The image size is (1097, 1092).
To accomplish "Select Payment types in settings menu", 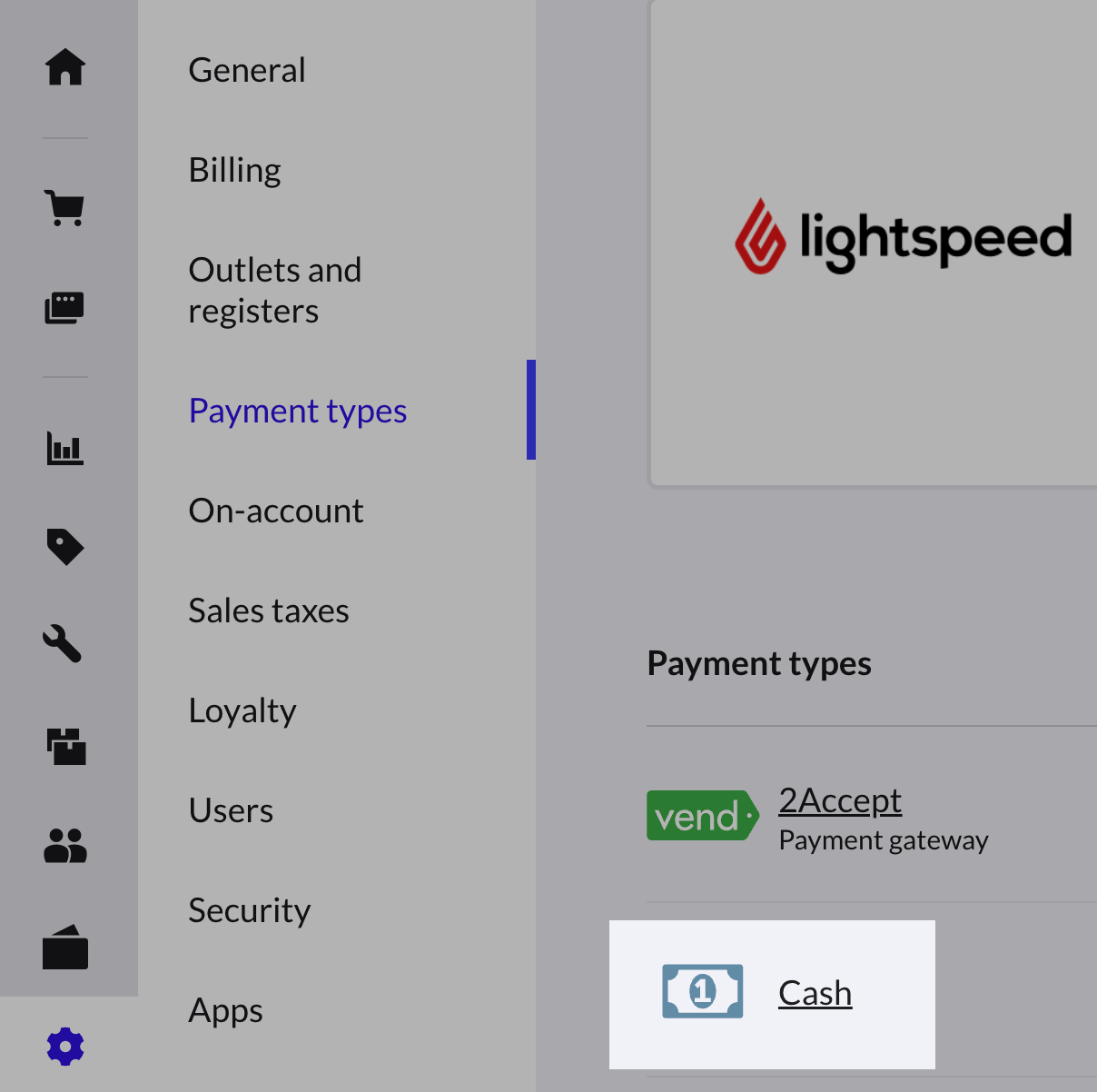I will coord(298,411).
